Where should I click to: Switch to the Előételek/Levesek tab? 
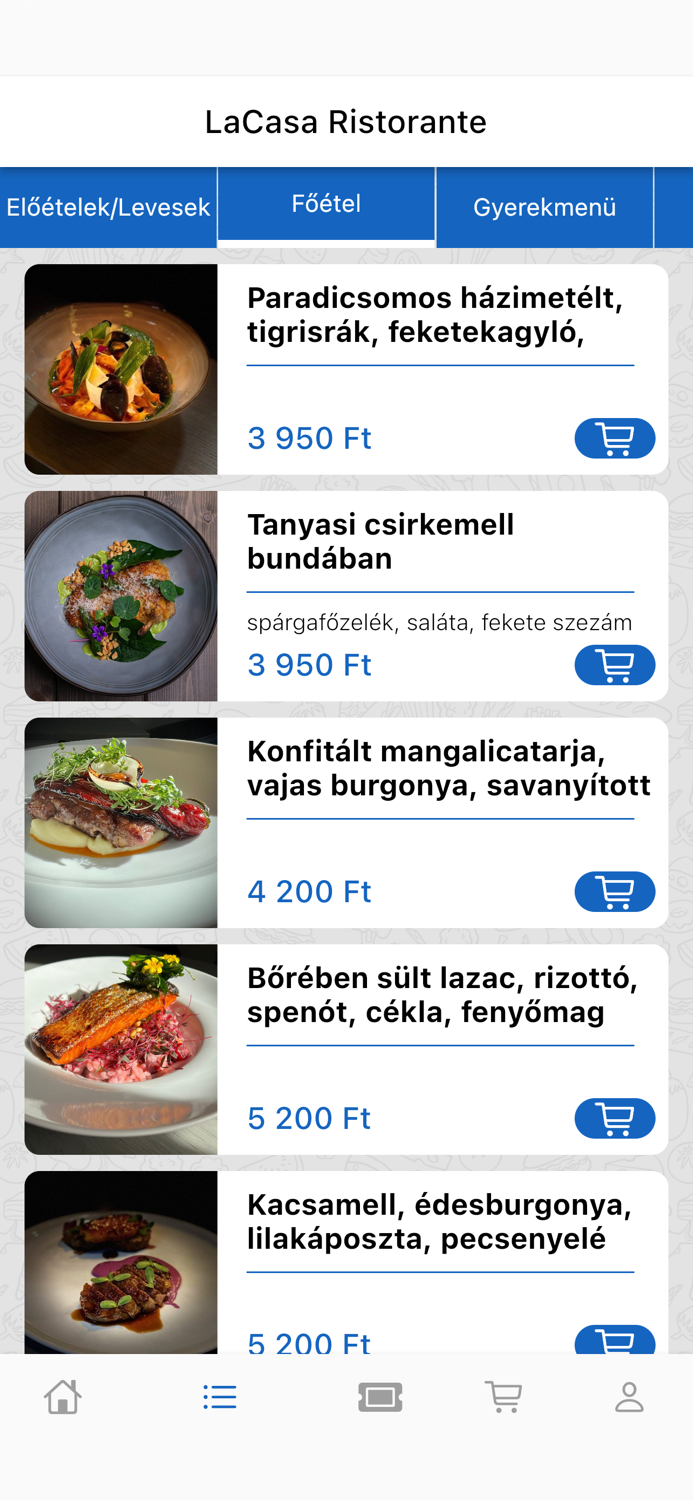click(x=108, y=207)
